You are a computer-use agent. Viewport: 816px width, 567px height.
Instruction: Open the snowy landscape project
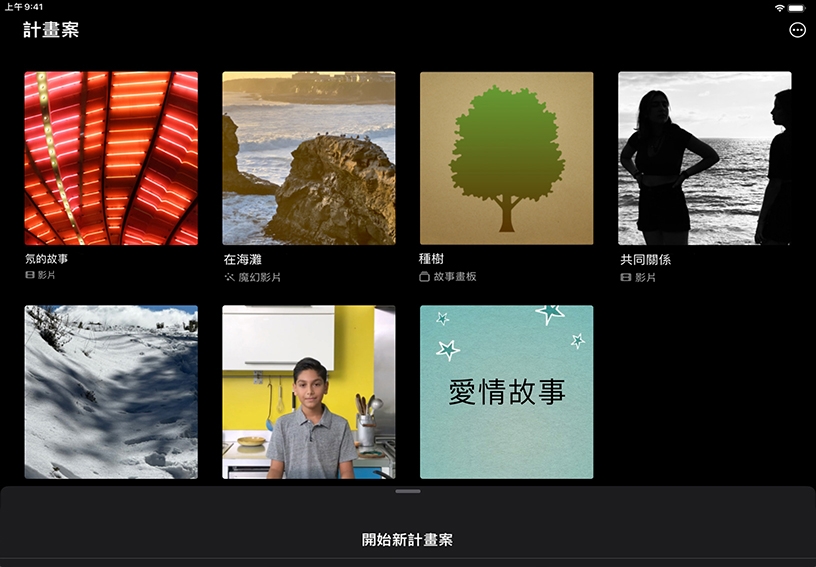[x=111, y=392]
